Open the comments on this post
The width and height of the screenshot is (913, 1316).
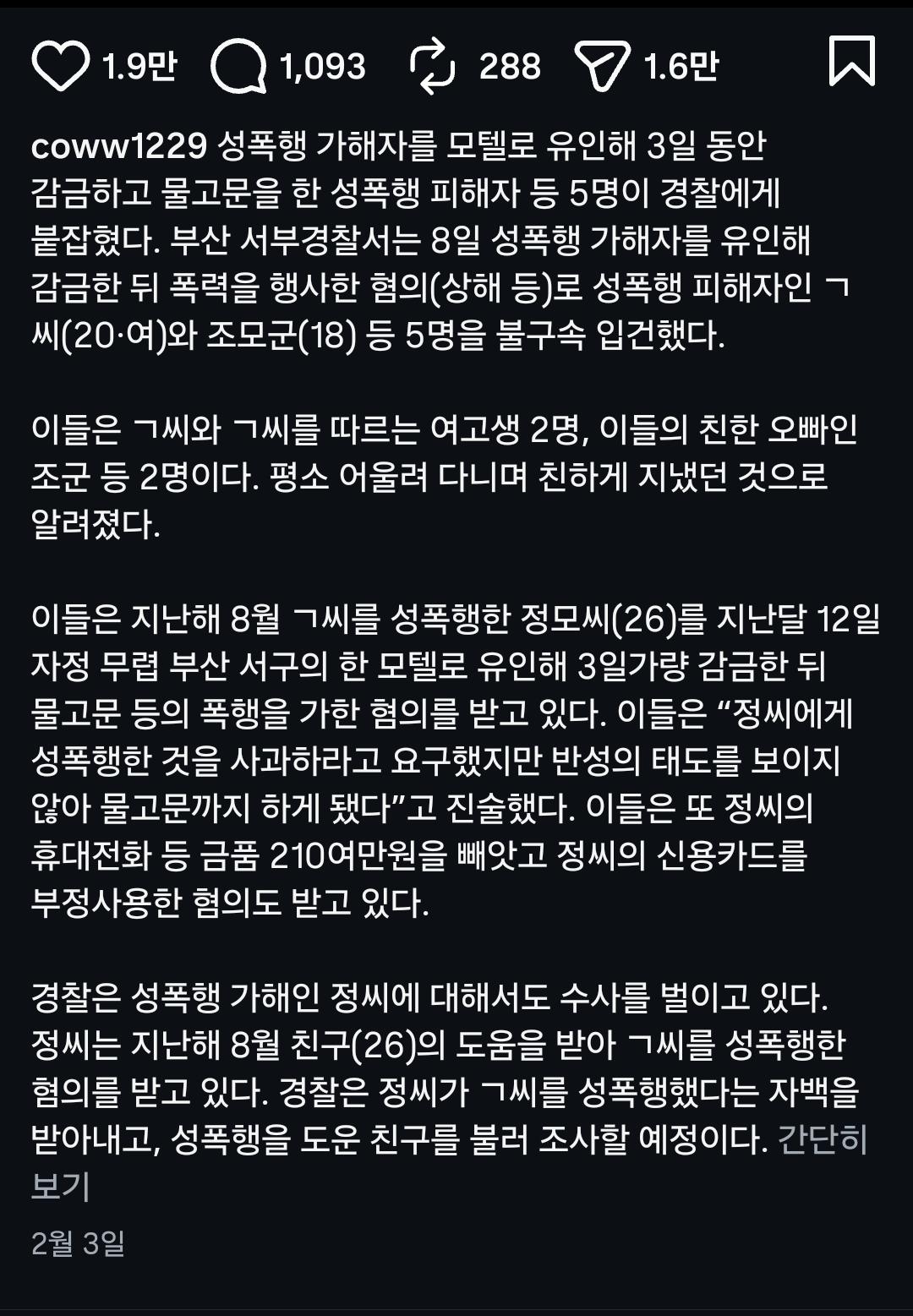click(x=238, y=67)
